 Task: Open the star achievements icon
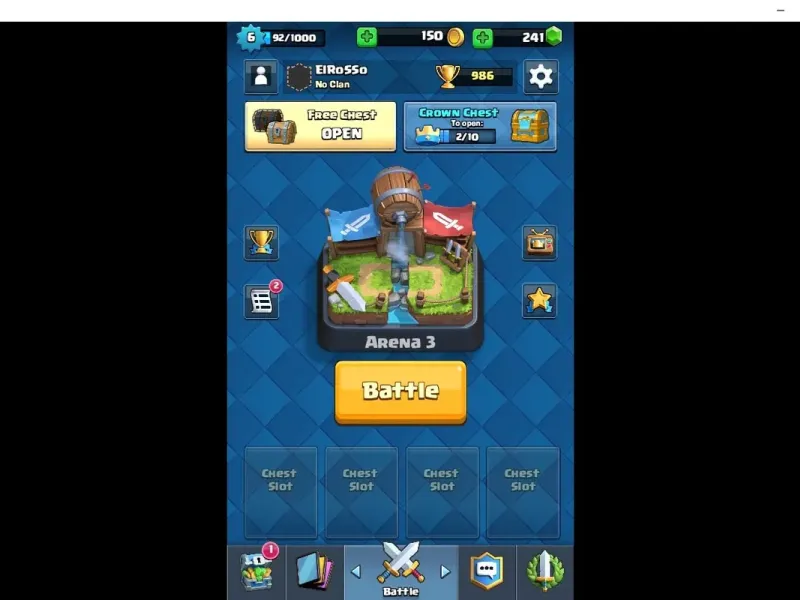tap(540, 301)
